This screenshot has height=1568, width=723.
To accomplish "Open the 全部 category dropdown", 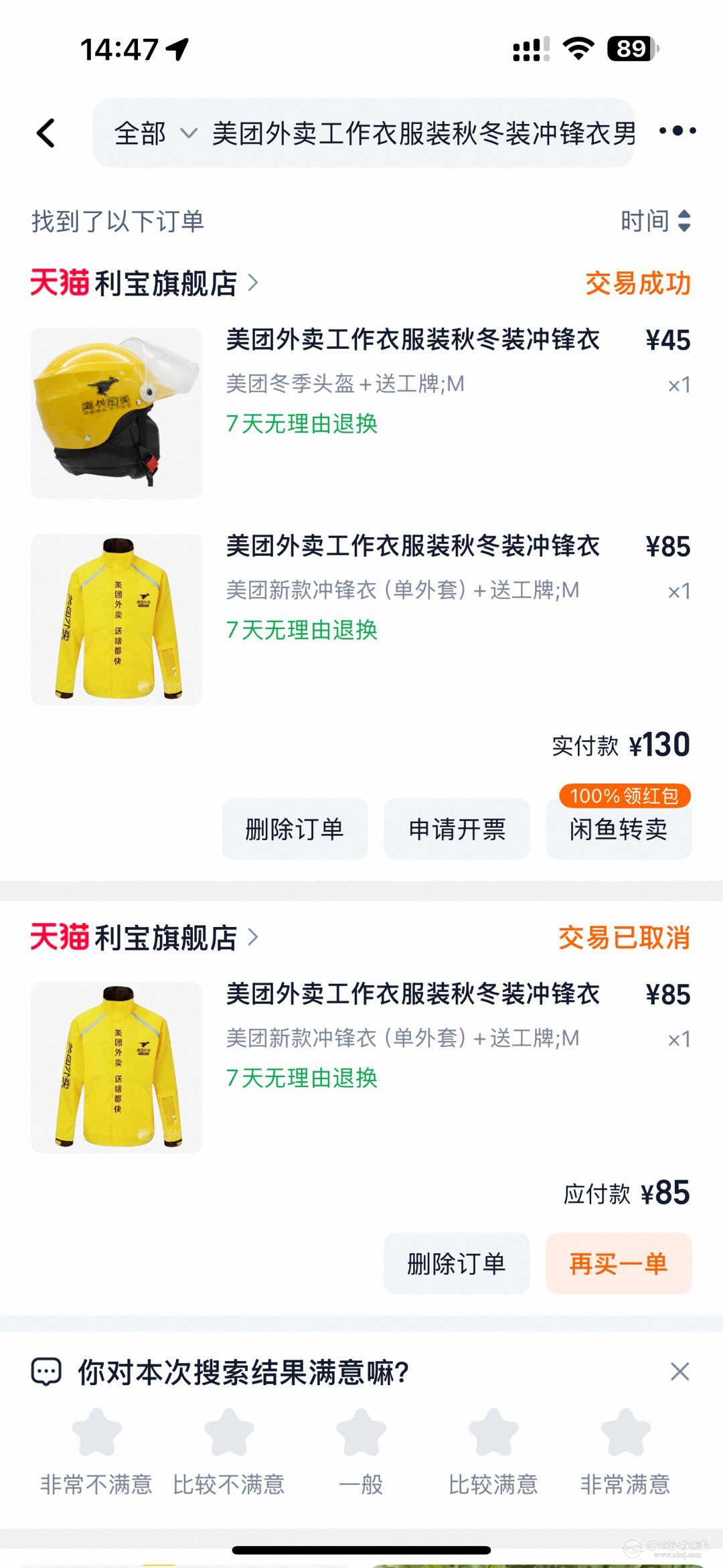I will pyautogui.click(x=154, y=134).
